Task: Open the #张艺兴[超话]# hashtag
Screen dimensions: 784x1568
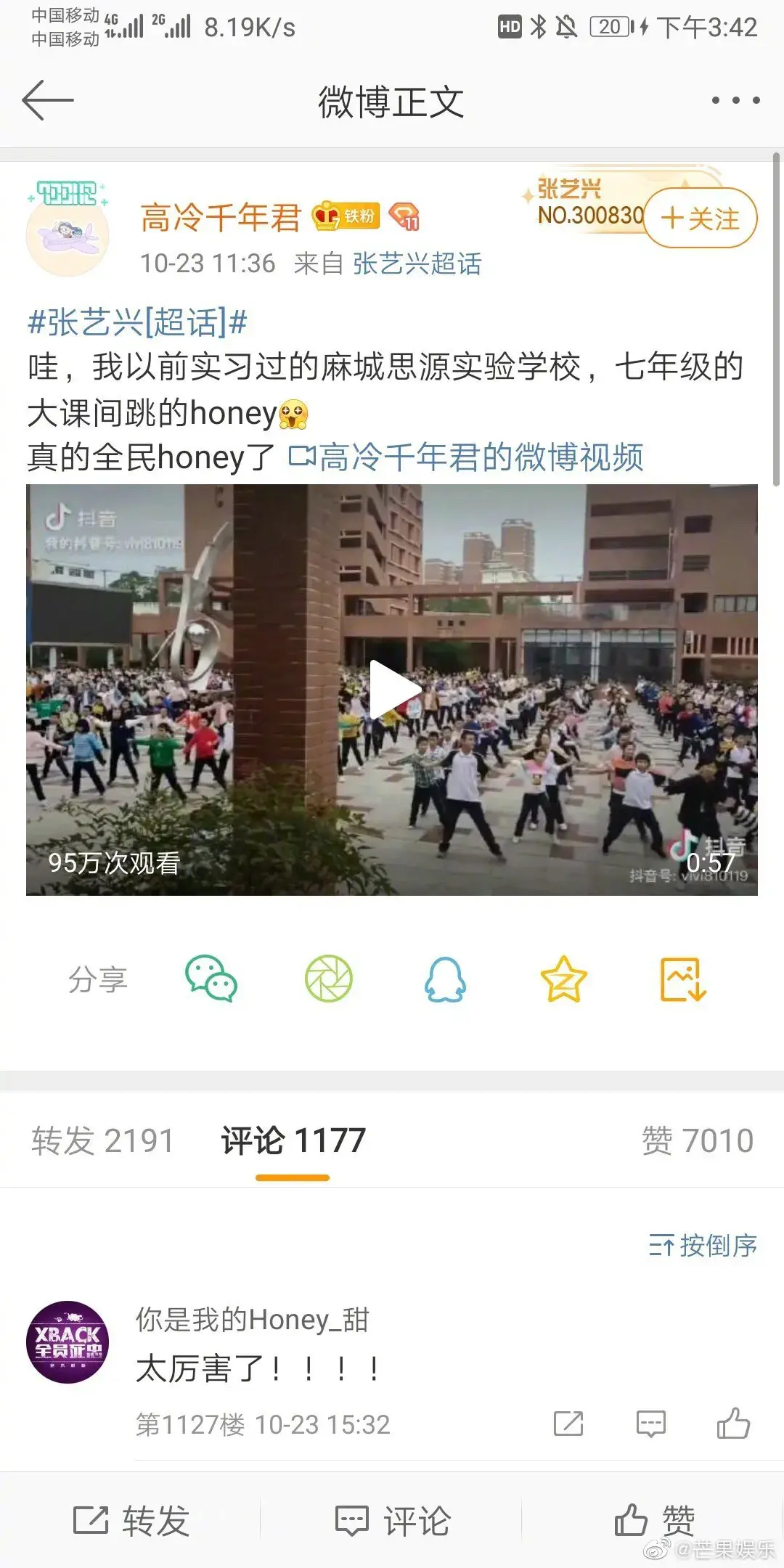Action: 137,322
